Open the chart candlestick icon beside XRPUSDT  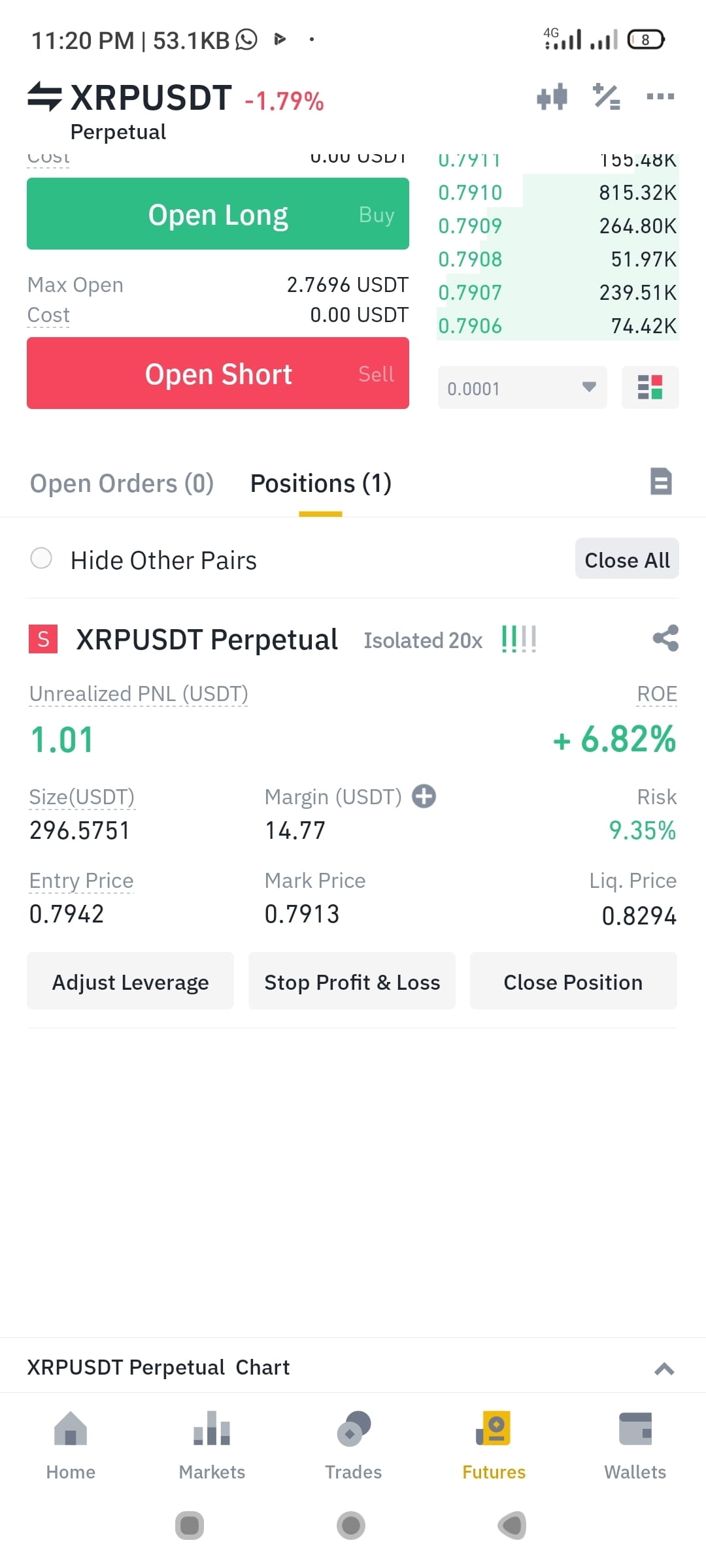pyautogui.click(x=552, y=97)
